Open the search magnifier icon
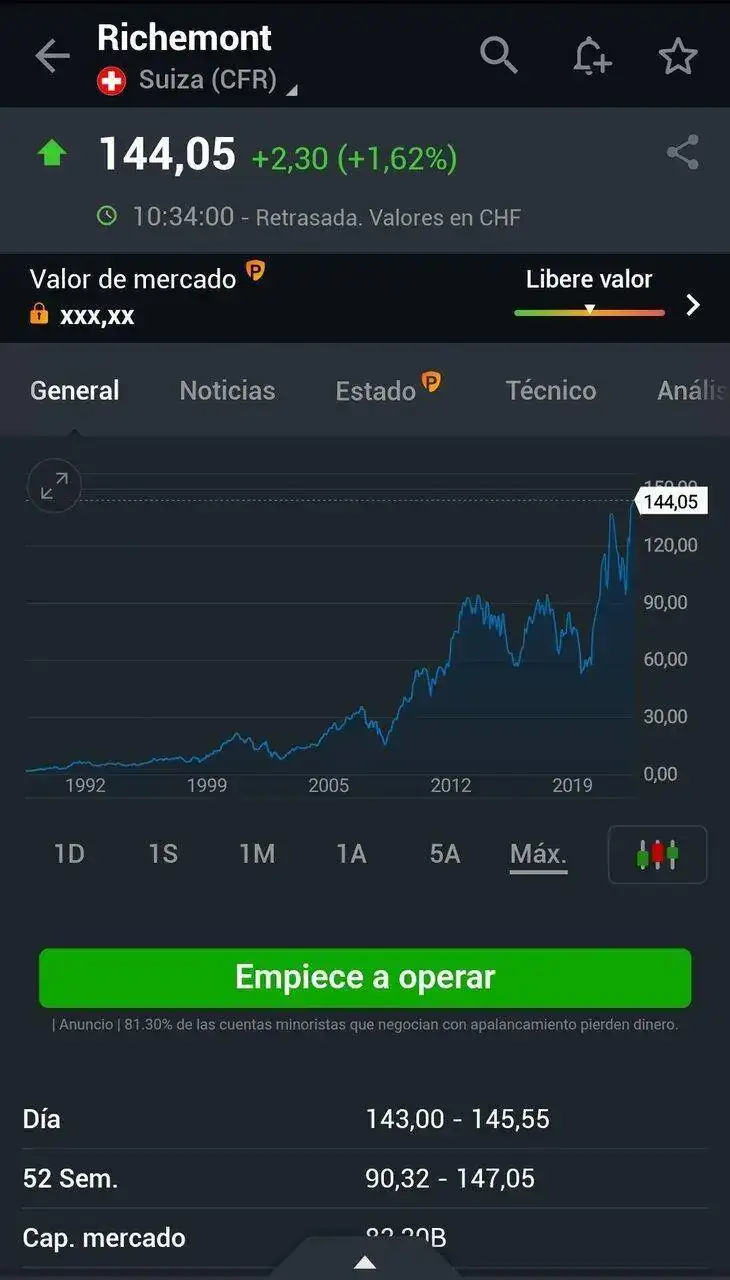This screenshot has height=1280, width=730. tap(498, 56)
